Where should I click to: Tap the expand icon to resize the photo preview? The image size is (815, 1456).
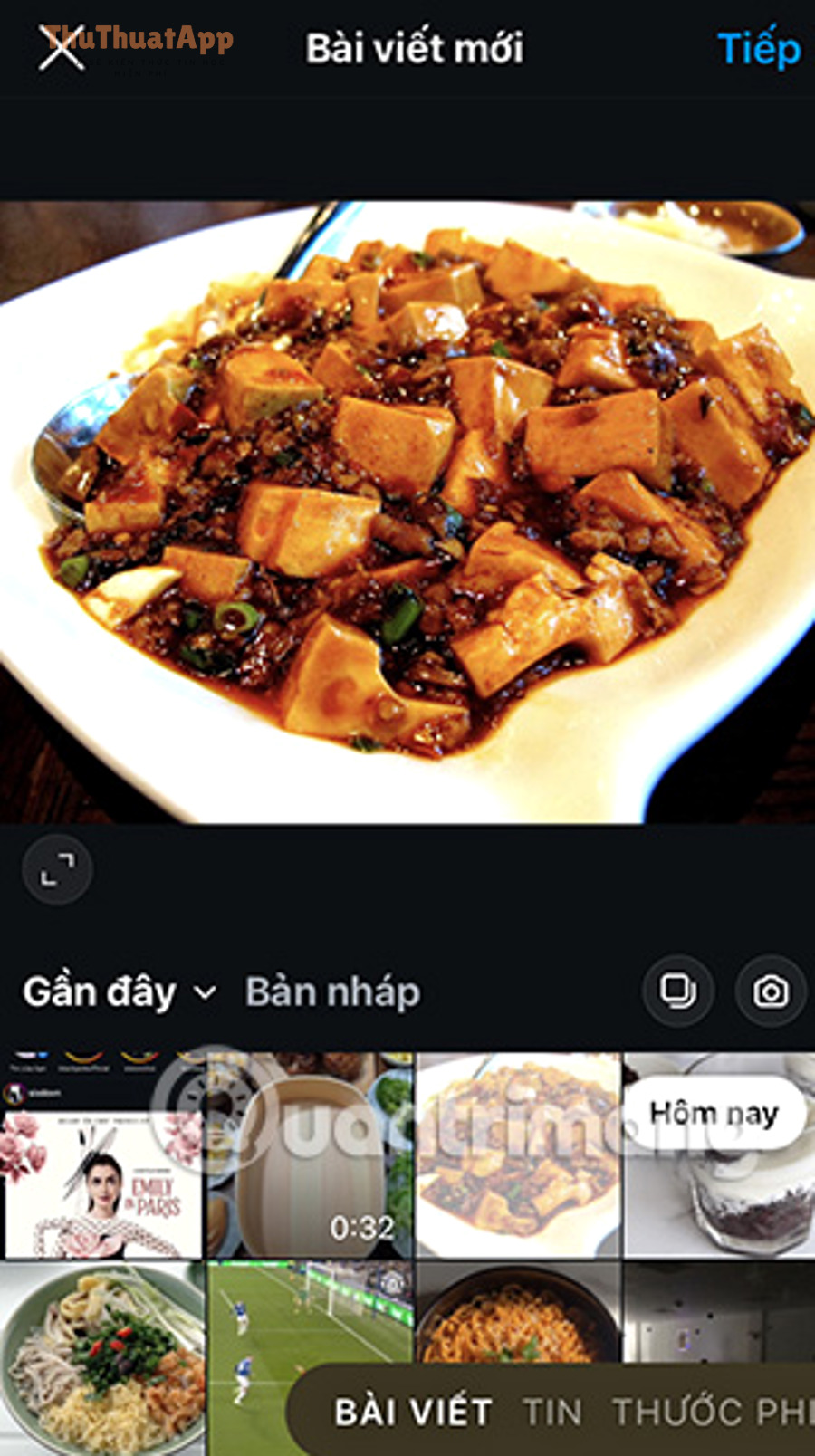56,869
